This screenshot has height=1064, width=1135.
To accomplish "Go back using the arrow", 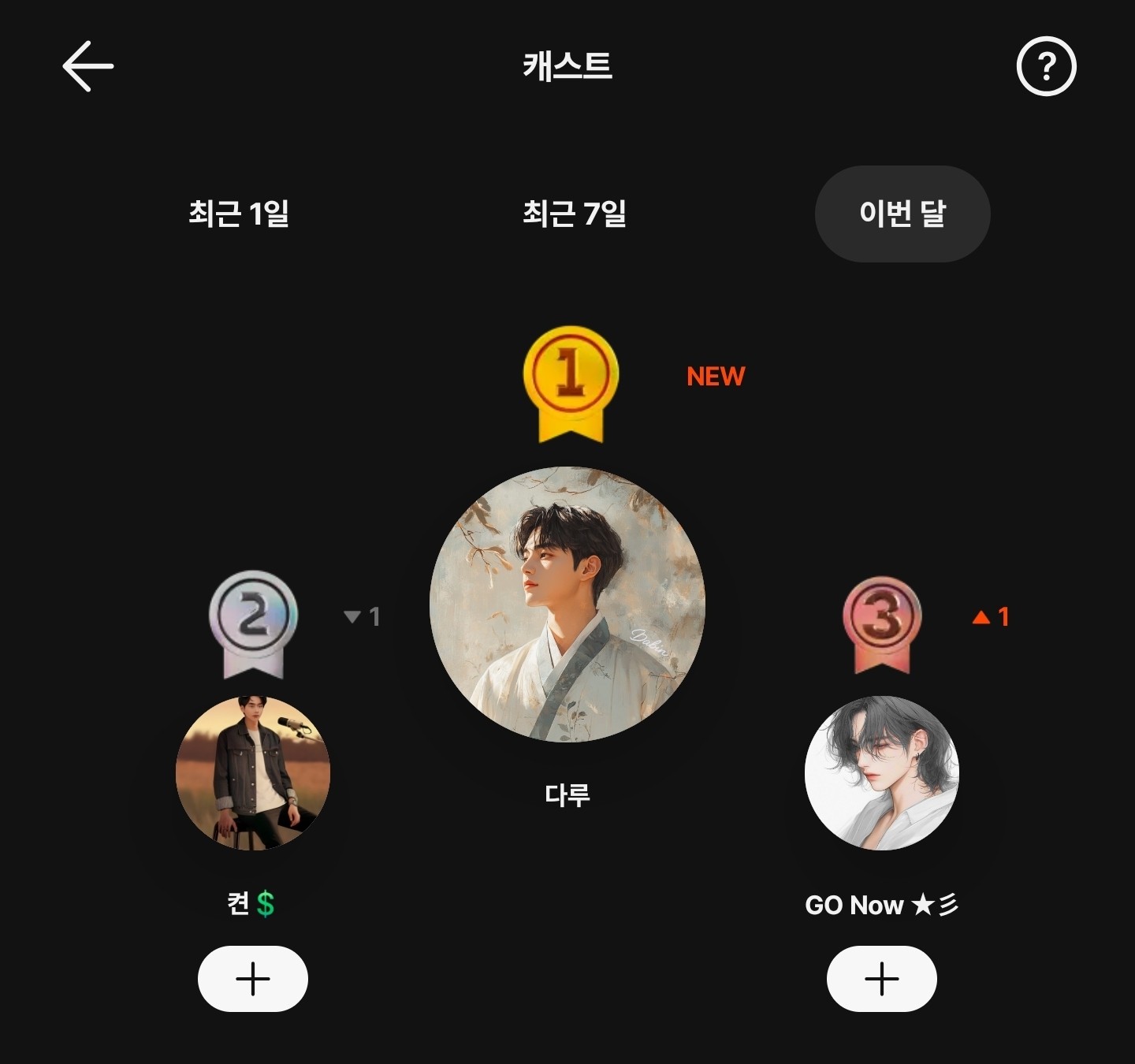I will [88, 66].
